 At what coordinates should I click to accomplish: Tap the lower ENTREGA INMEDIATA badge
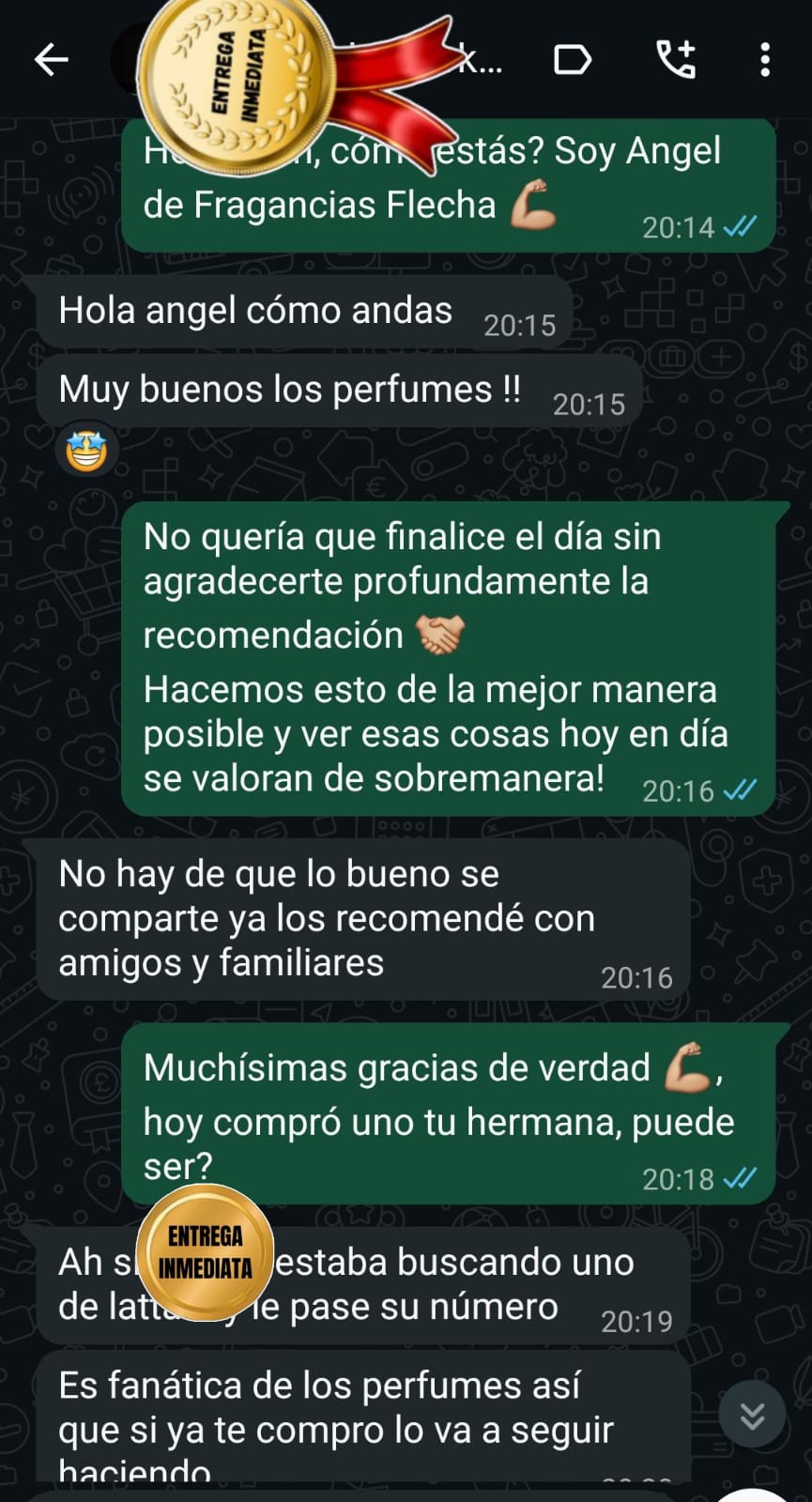(205, 1249)
